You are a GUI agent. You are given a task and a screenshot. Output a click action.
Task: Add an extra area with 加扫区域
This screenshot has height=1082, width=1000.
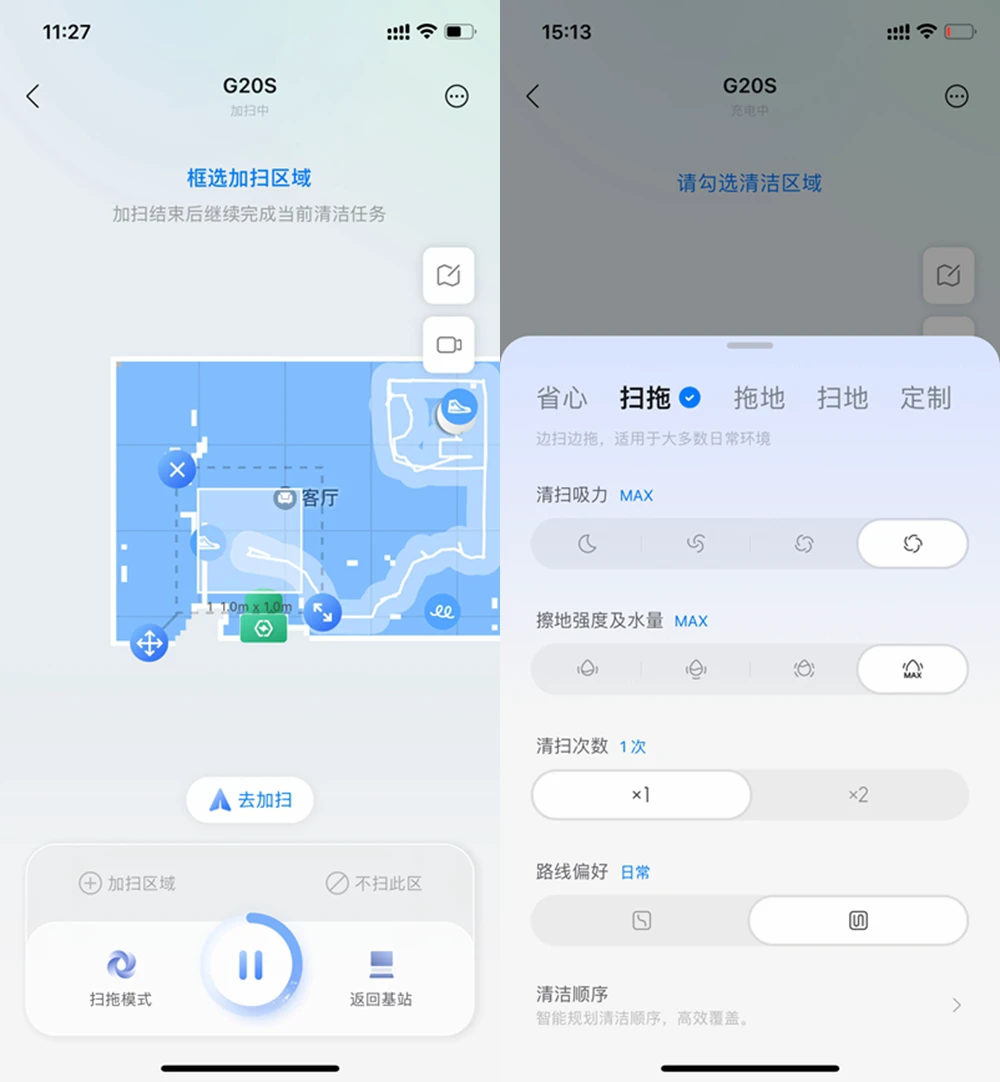coord(127,883)
